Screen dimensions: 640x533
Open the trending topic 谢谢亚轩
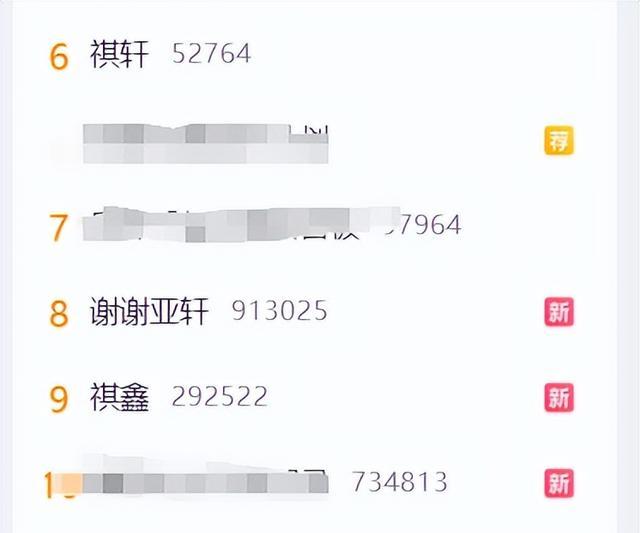(149, 311)
